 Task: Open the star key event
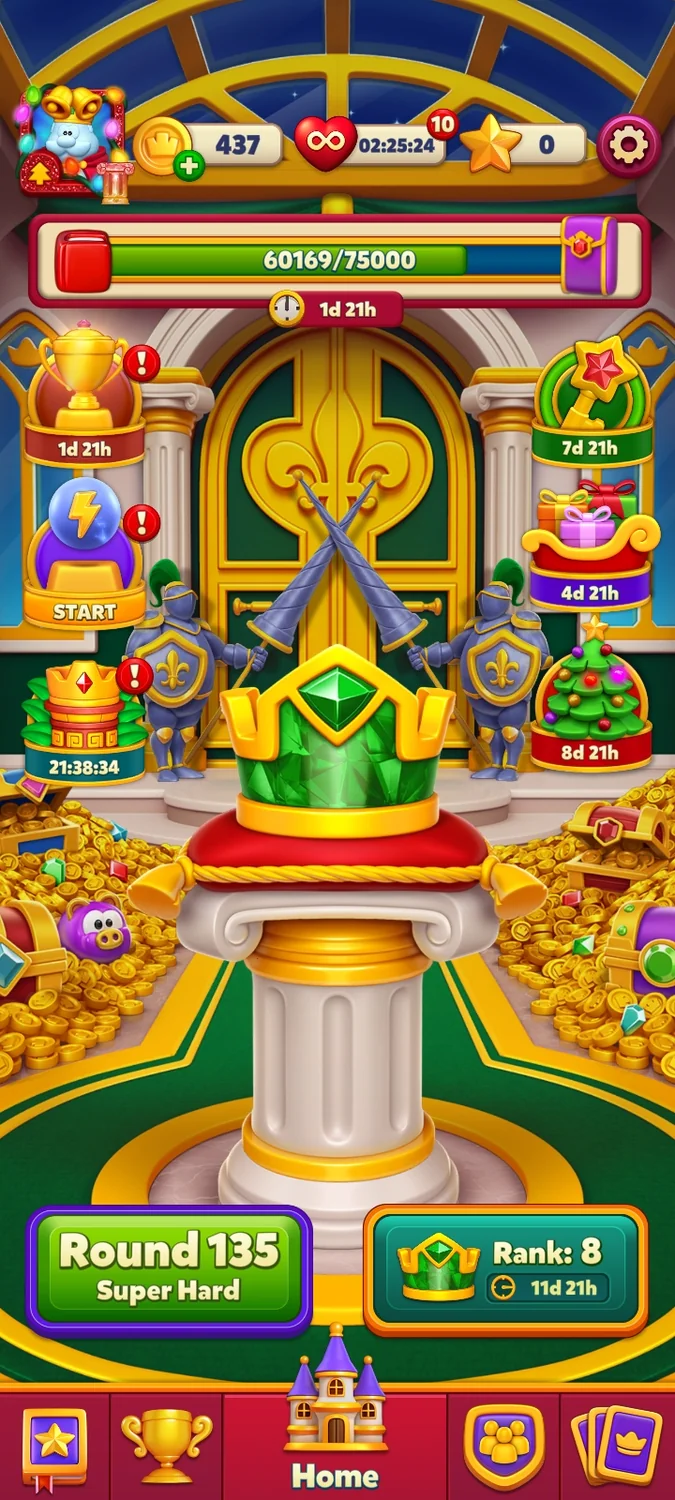tap(592, 402)
